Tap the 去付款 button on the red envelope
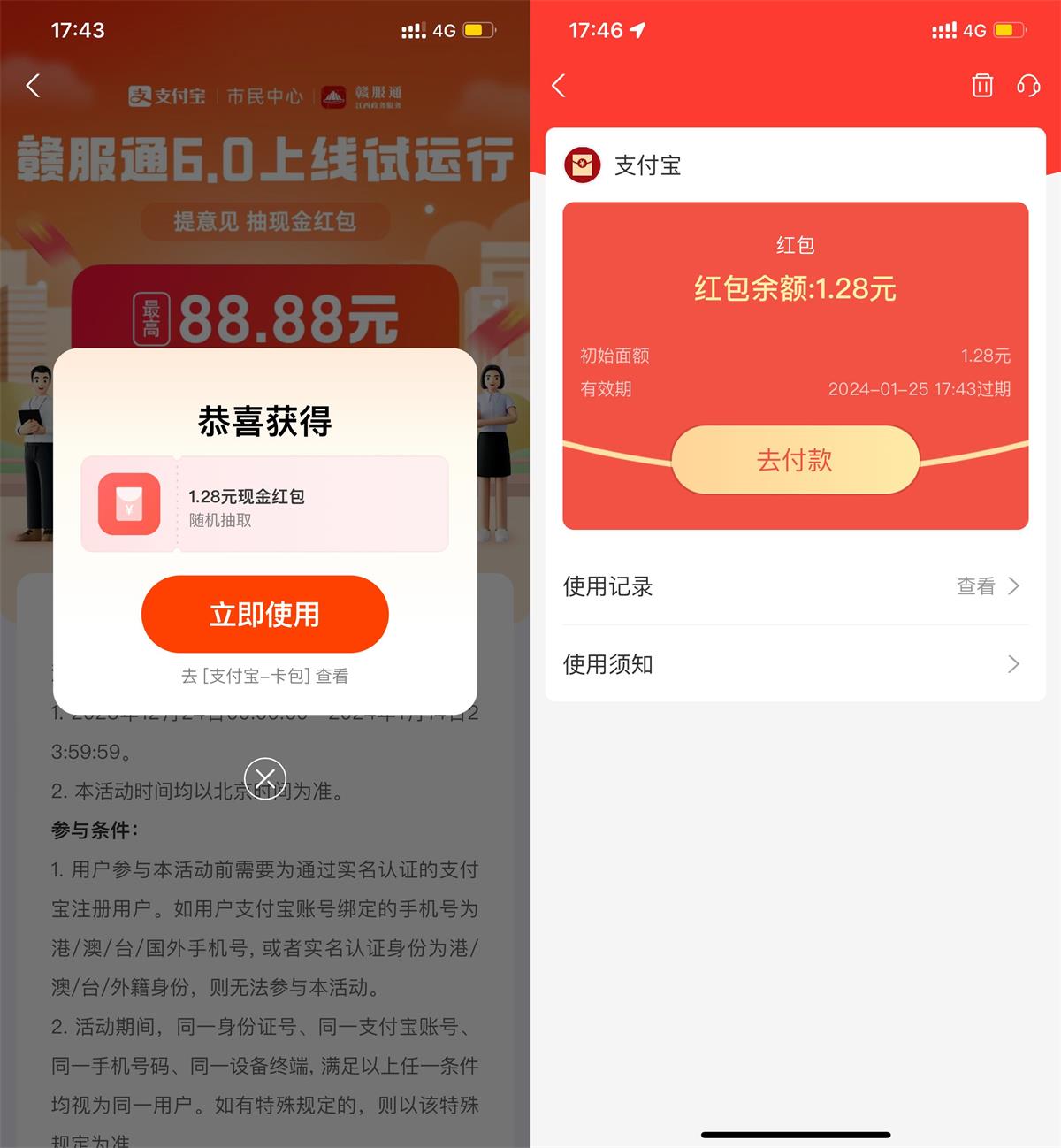The image size is (1061, 1148). point(795,459)
